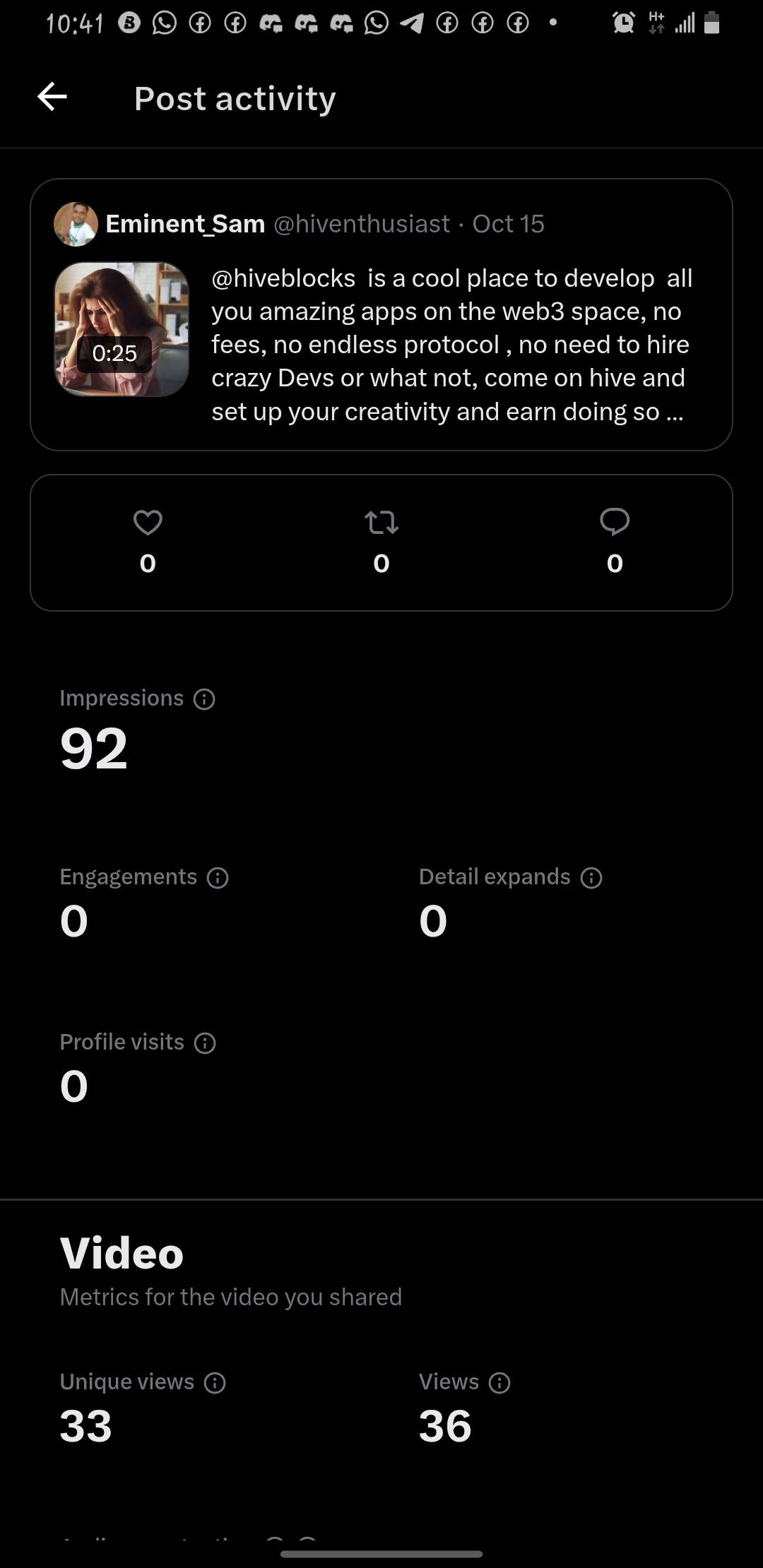
Task: Open the 0:25 video thumbnail
Action: tap(122, 329)
